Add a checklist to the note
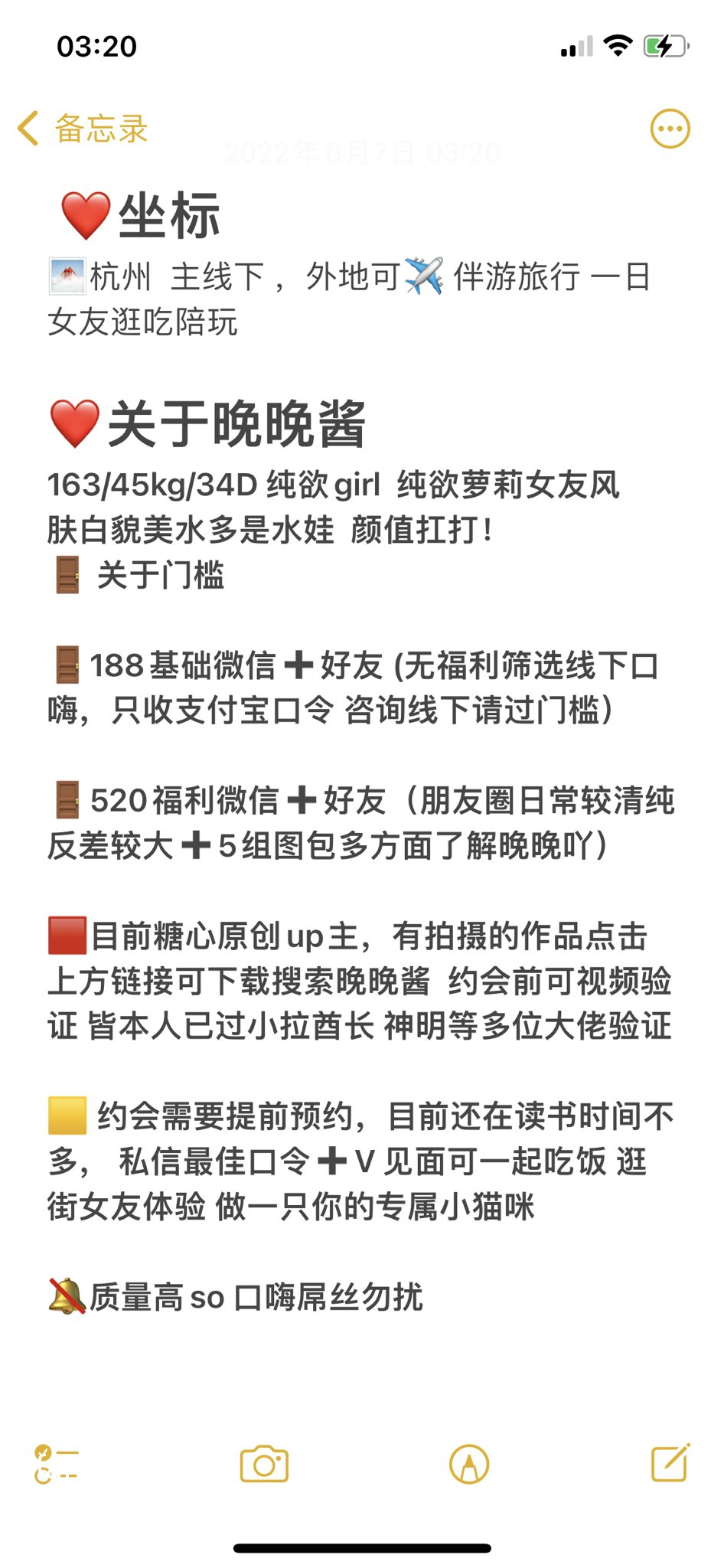 (56, 1464)
